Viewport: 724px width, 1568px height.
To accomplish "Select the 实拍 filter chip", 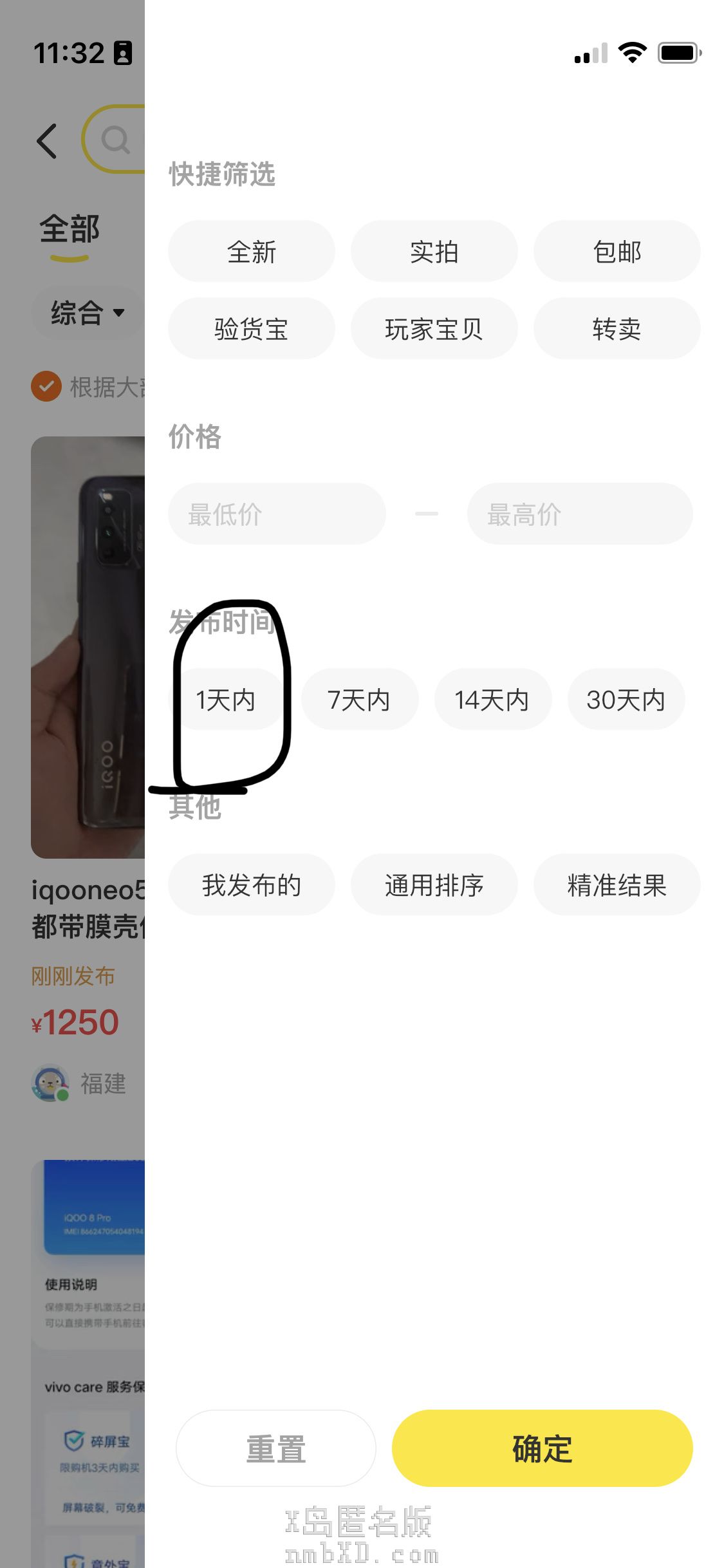I will 434,252.
